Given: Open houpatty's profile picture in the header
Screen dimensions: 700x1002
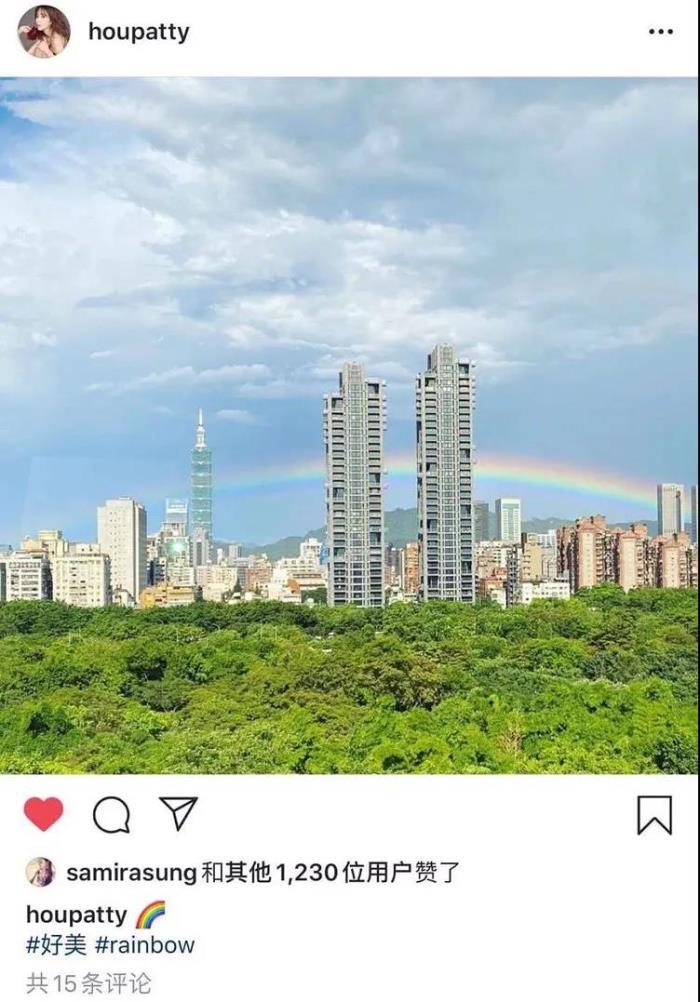Looking at the screenshot, I should pyautogui.click(x=44, y=32).
